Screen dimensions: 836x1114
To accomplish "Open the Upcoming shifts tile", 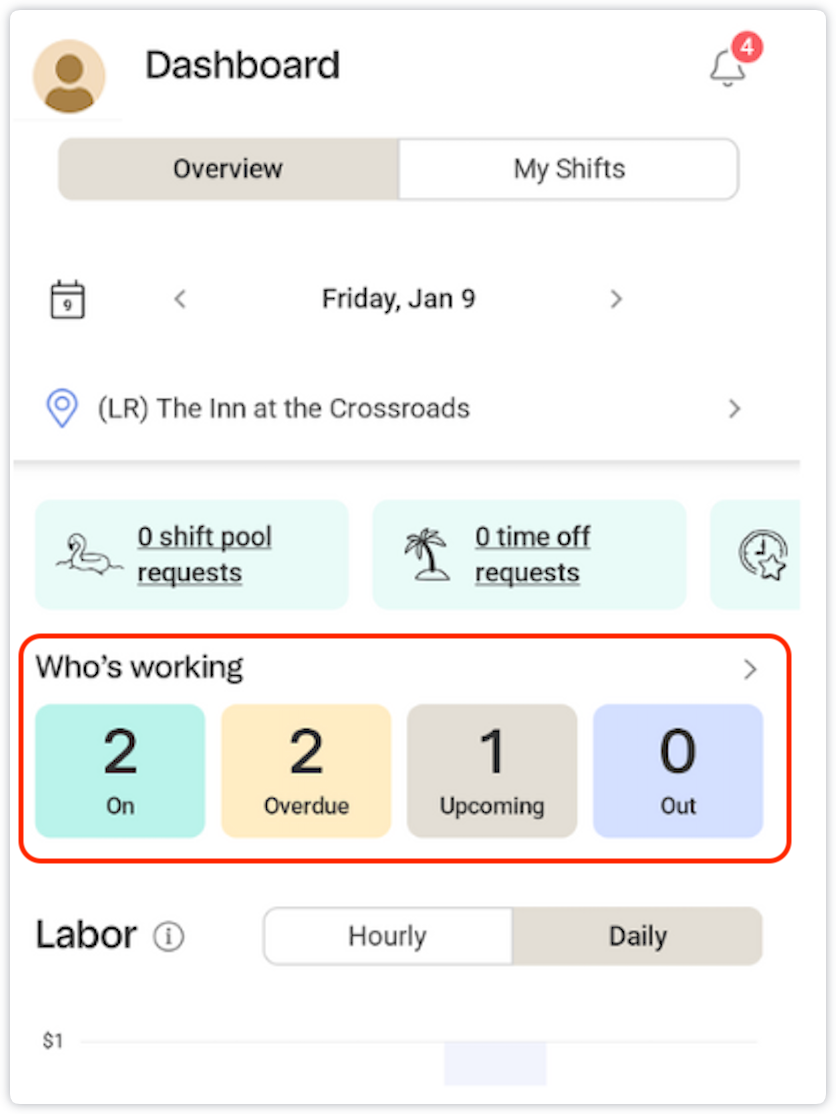I will click(x=492, y=770).
